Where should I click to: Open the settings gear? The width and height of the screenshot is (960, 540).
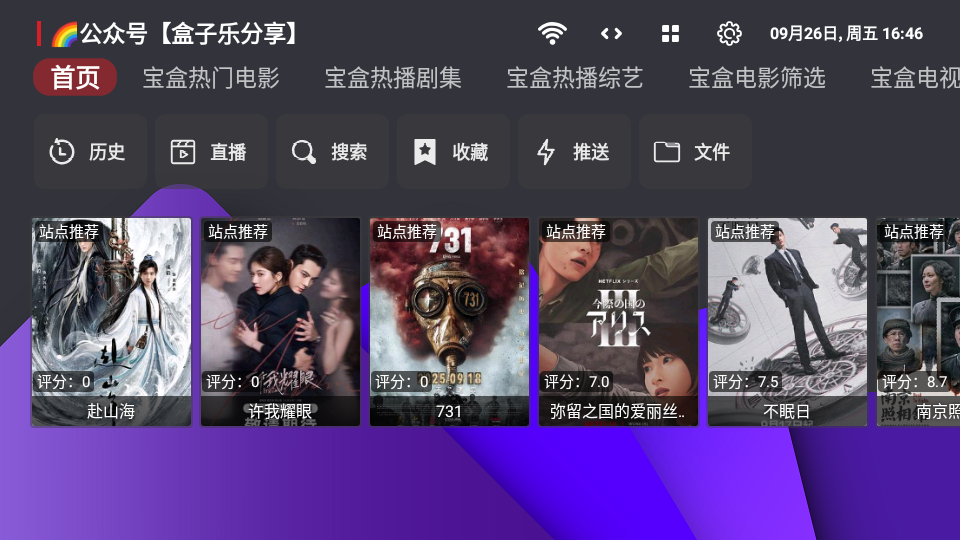click(x=729, y=33)
